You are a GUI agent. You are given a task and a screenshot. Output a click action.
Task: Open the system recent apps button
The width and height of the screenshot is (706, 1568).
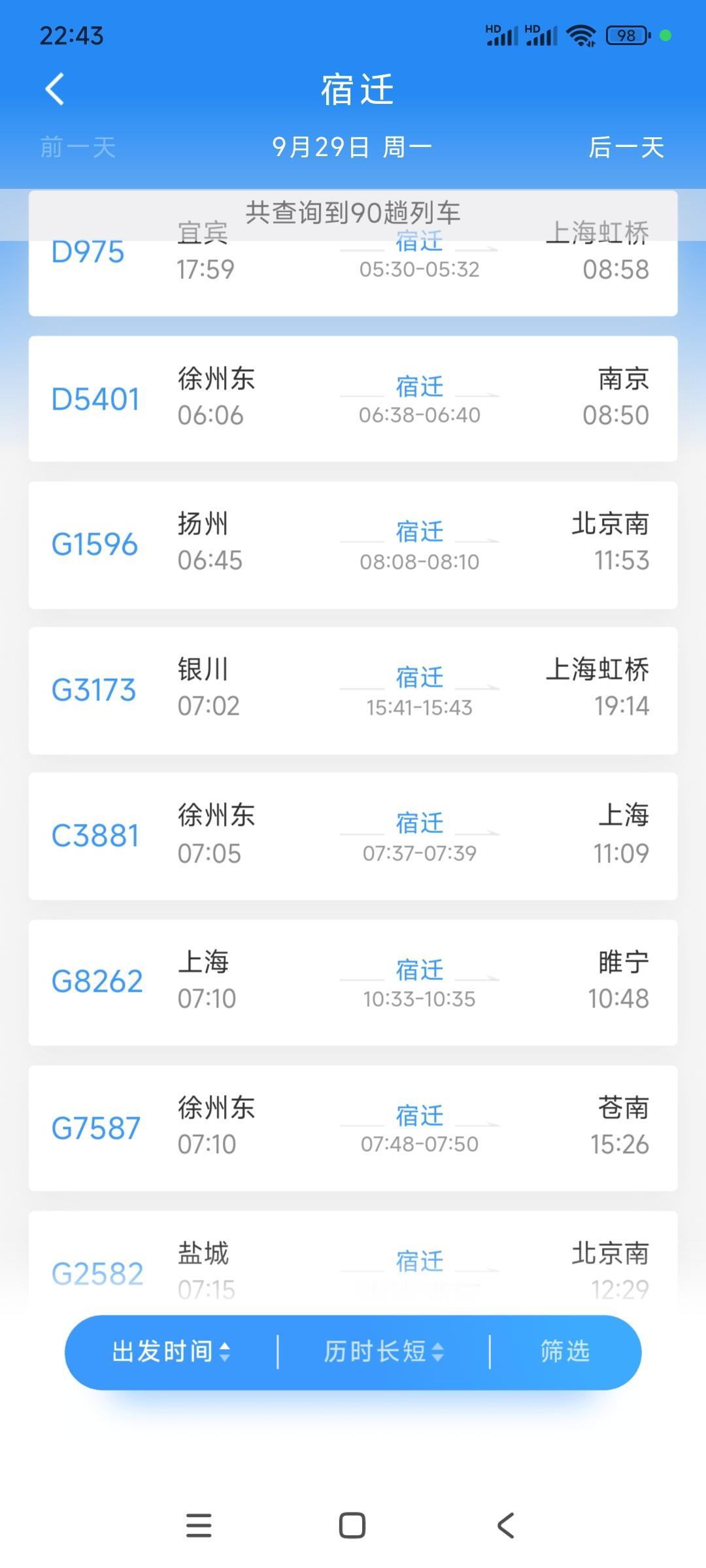tap(199, 1526)
